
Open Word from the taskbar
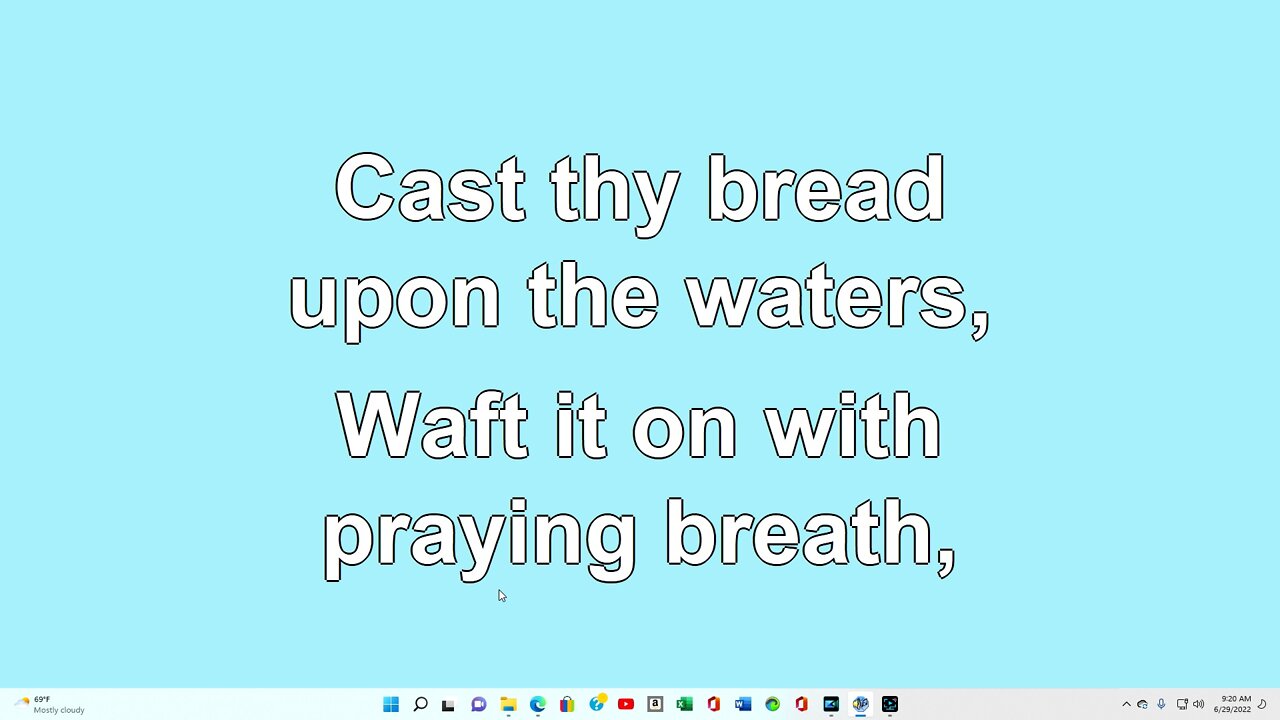[743, 704]
